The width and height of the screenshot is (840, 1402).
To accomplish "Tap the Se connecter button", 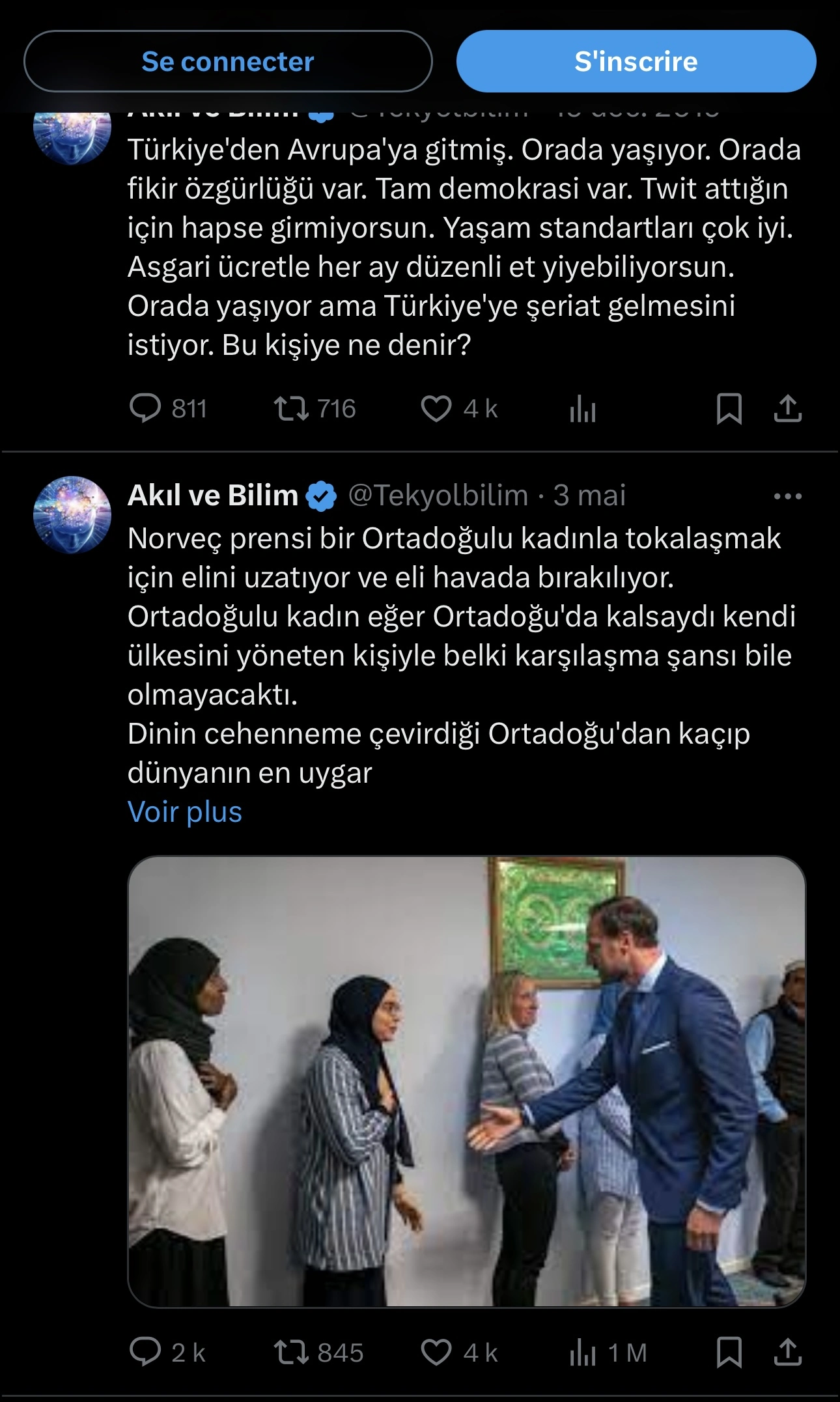I will [228, 61].
